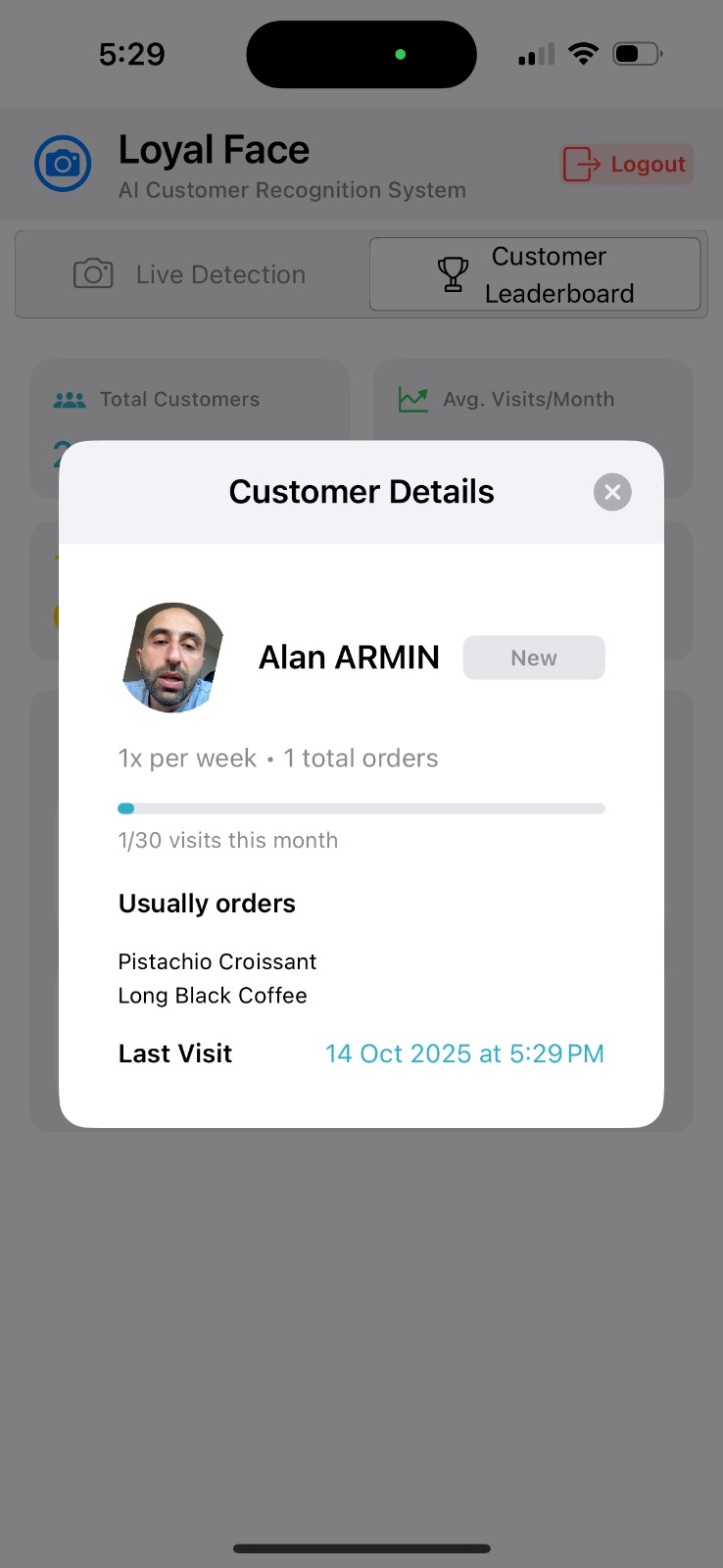The width and height of the screenshot is (723, 1568).
Task: Close the Customer Details dialog
Action: (x=612, y=492)
